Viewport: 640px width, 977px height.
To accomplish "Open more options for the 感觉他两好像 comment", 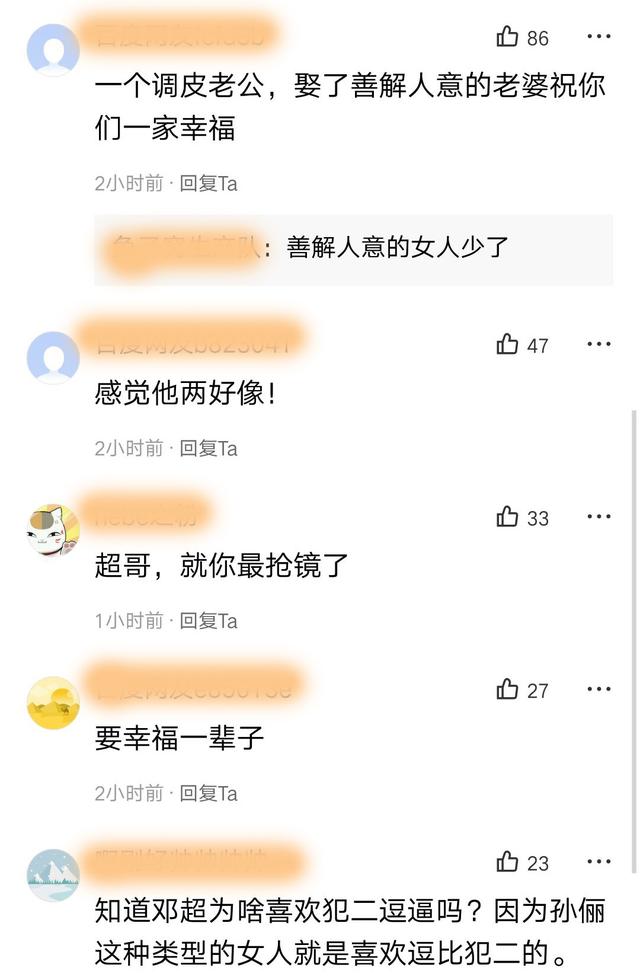I will tap(598, 344).
